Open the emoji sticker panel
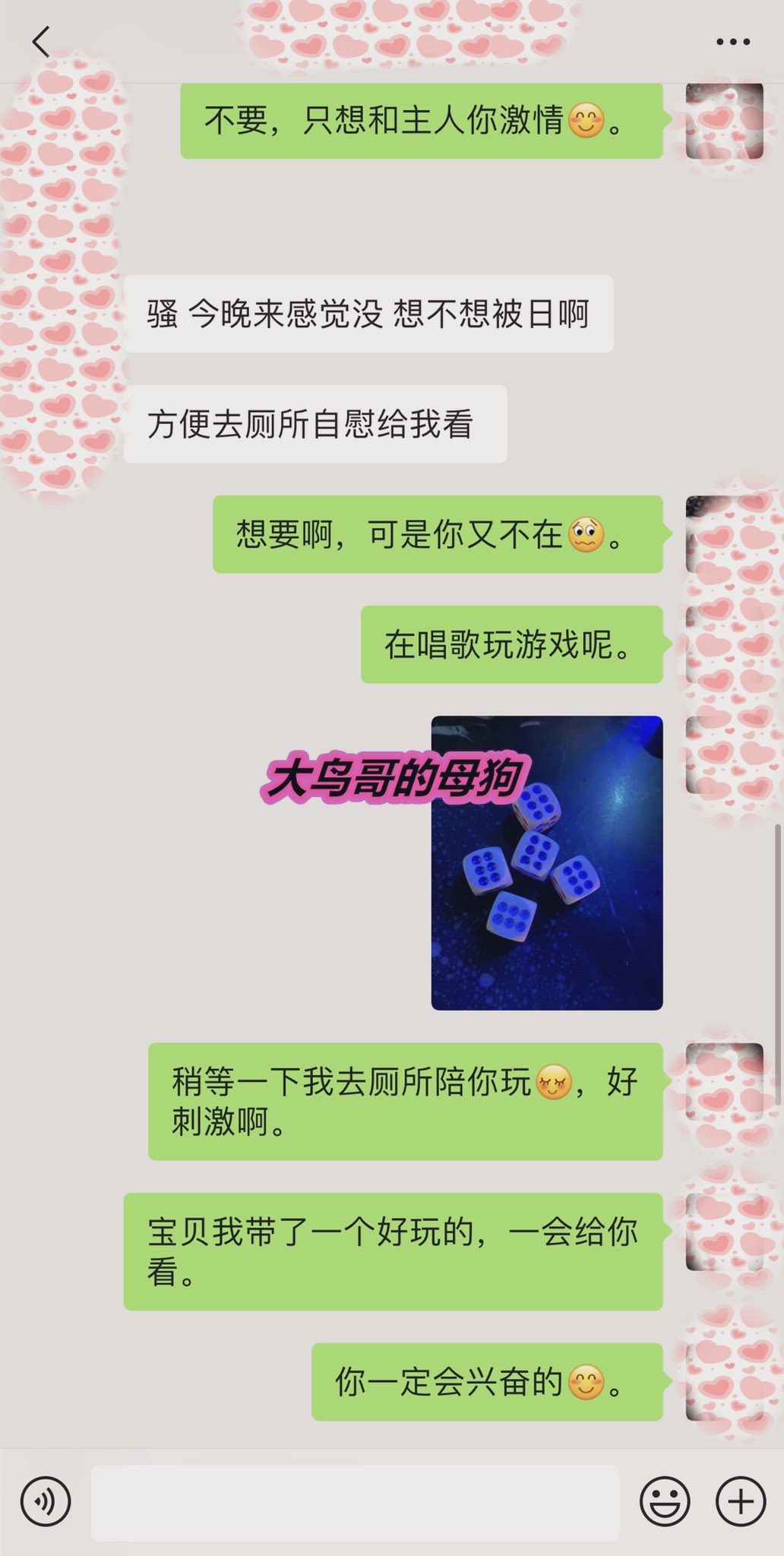The image size is (784, 1556). tap(665, 1501)
